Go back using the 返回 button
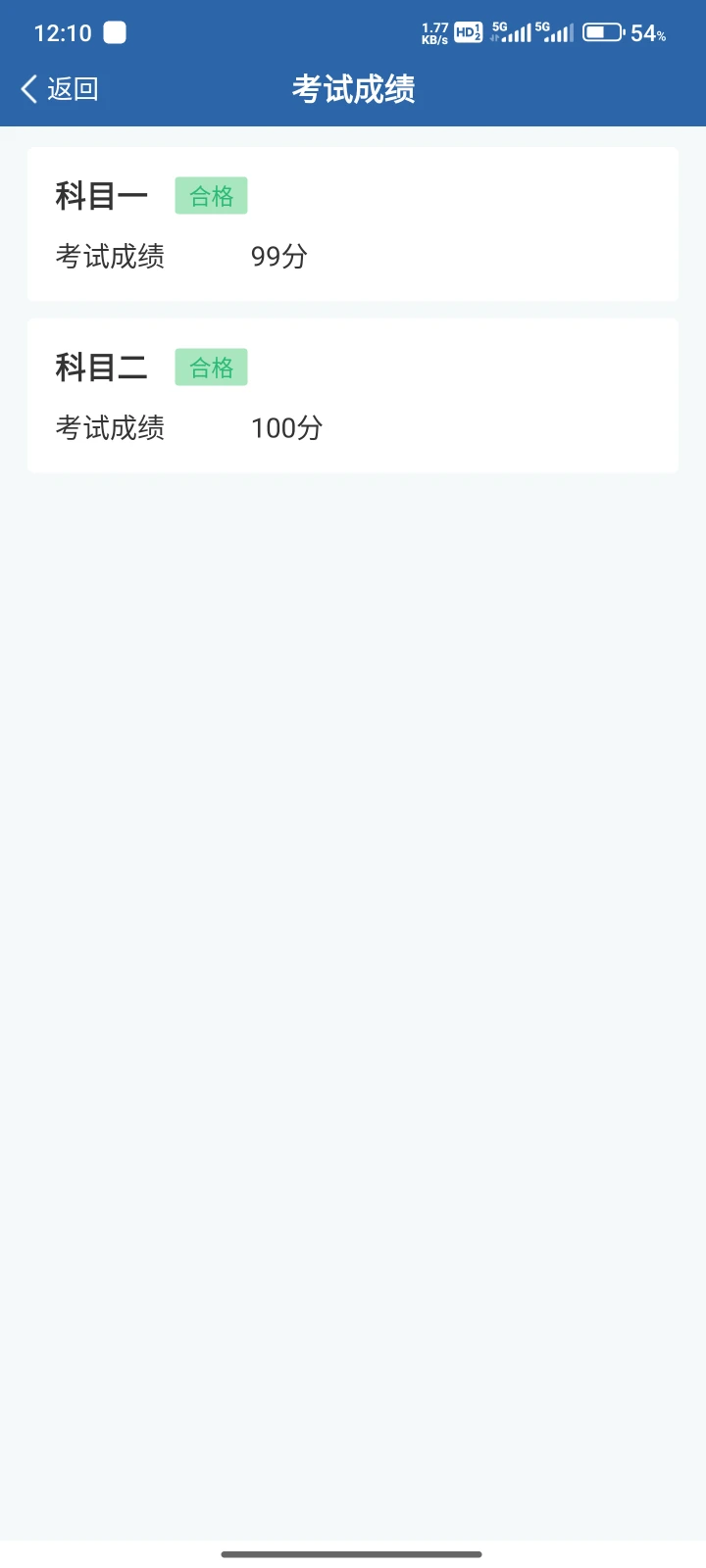The height and width of the screenshot is (1568, 706). (x=60, y=89)
